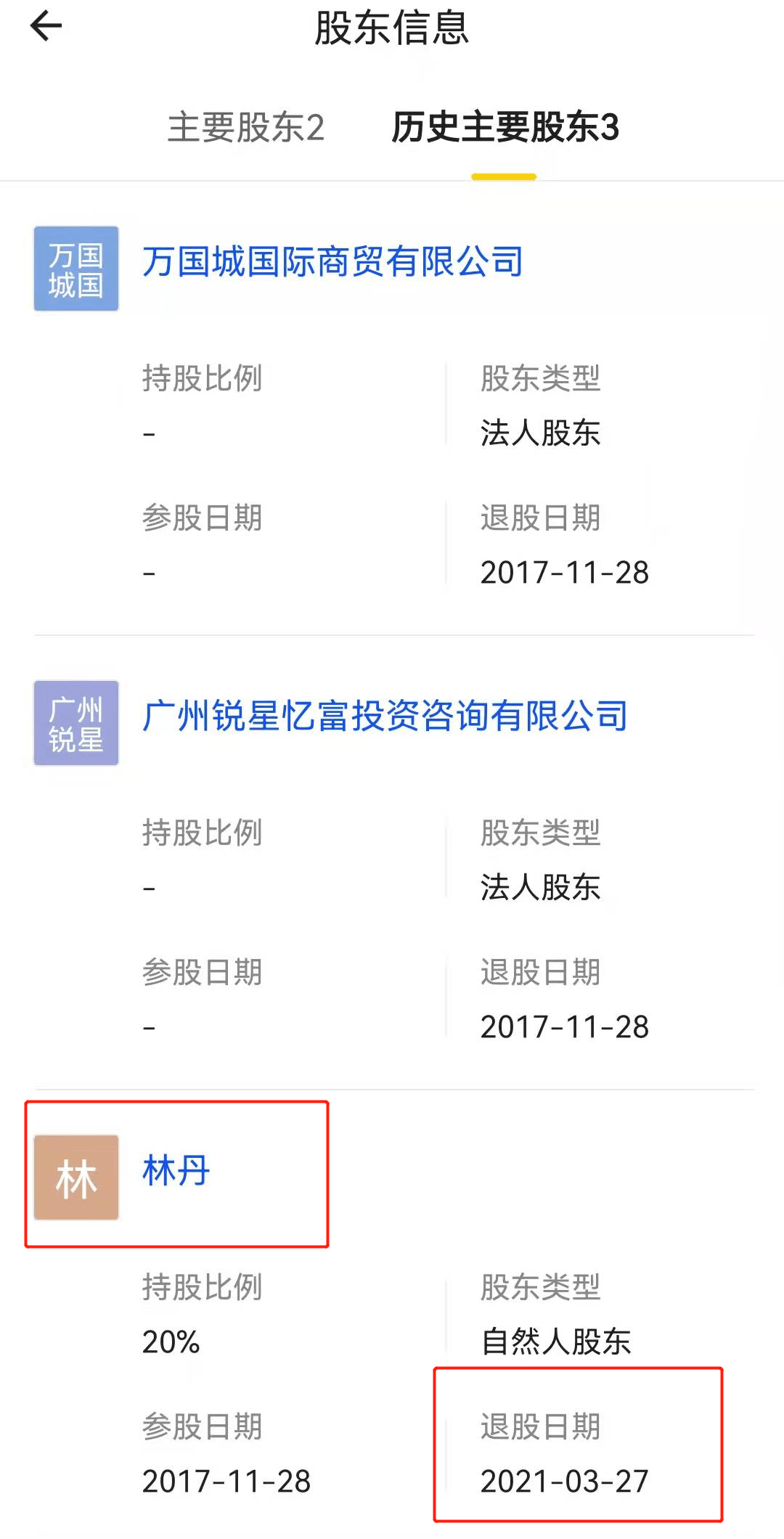Screen dimensions: 784x1539
Task: Tap the 股东信息 page title
Action: click(392, 30)
